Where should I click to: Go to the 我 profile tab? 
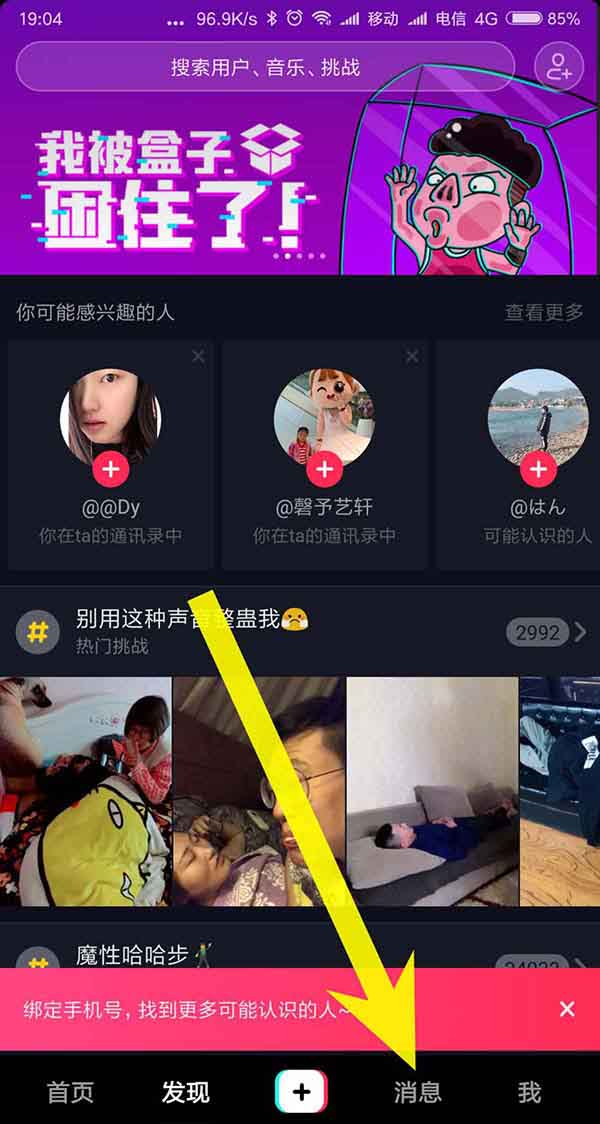point(529,1092)
